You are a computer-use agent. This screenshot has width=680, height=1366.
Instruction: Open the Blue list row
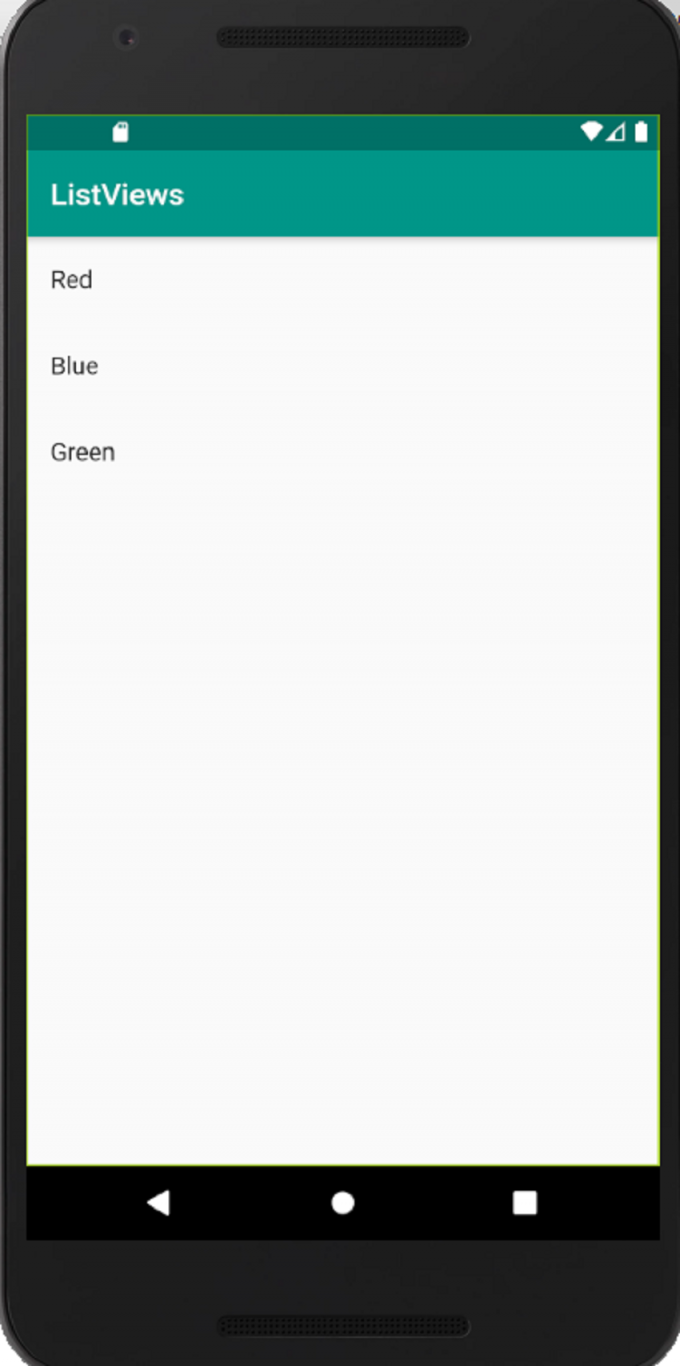(342, 366)
